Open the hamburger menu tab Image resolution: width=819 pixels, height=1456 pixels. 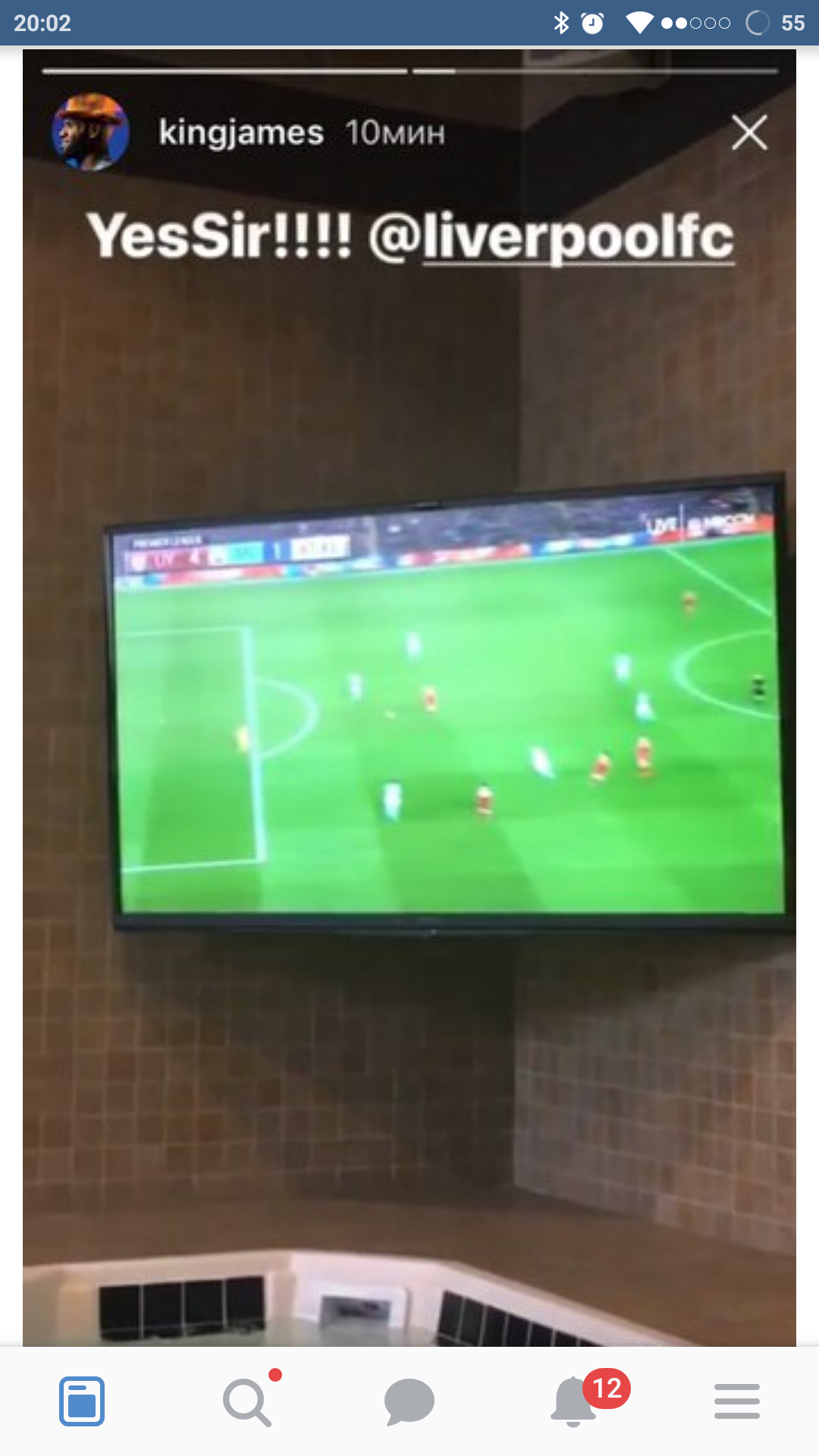point(737,1401)
